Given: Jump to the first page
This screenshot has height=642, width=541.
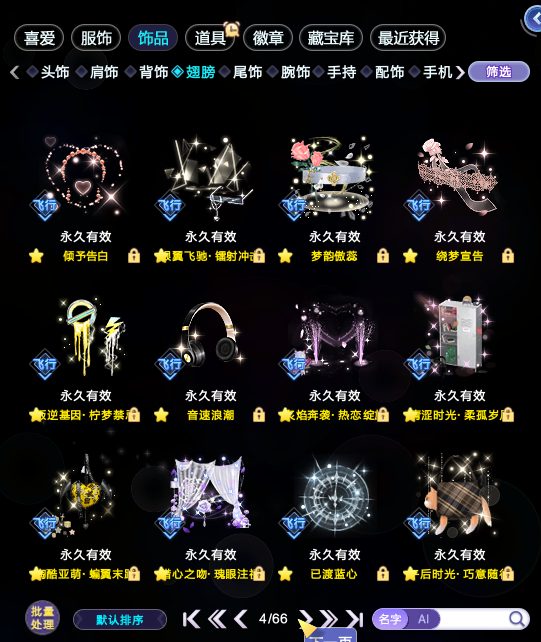Looking at the screenshot, I should [191, 619].
